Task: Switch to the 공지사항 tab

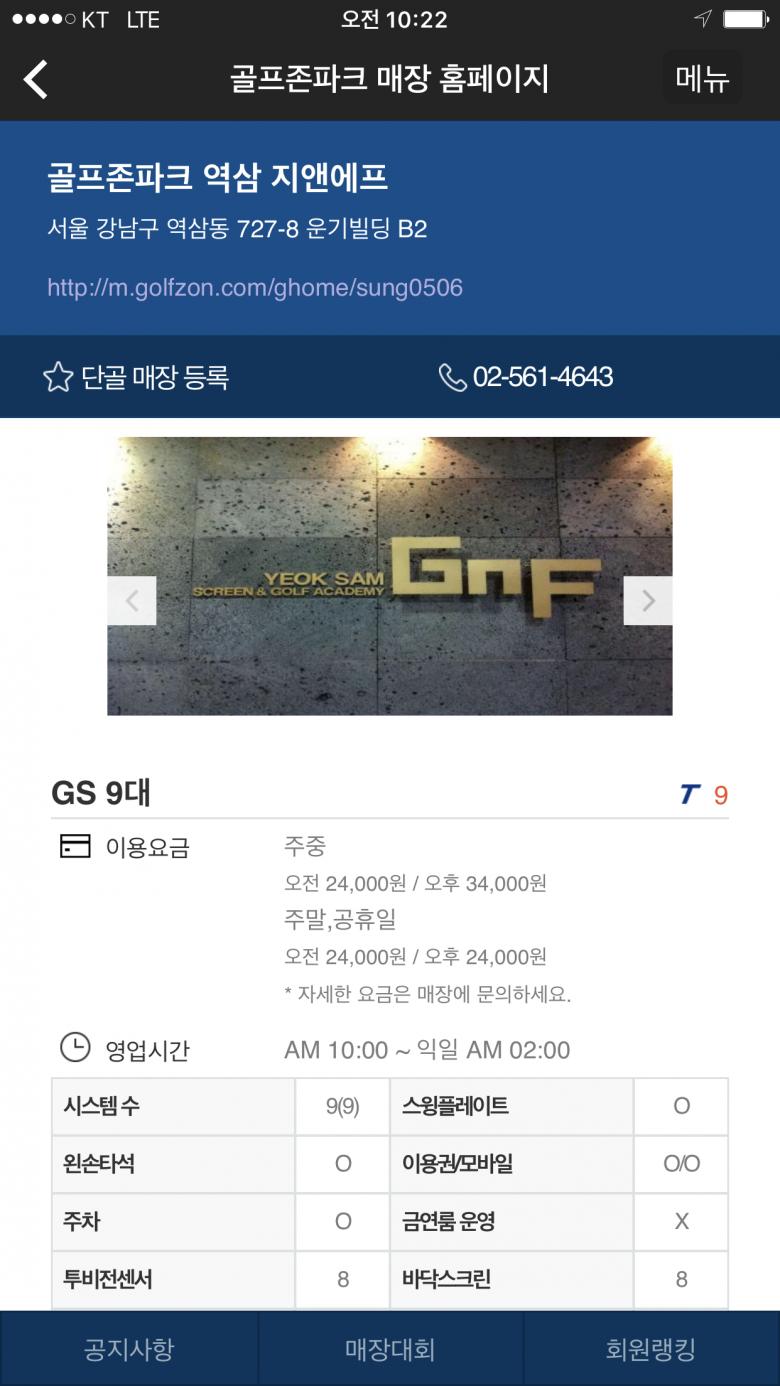Action: [x=129, y=1349]
